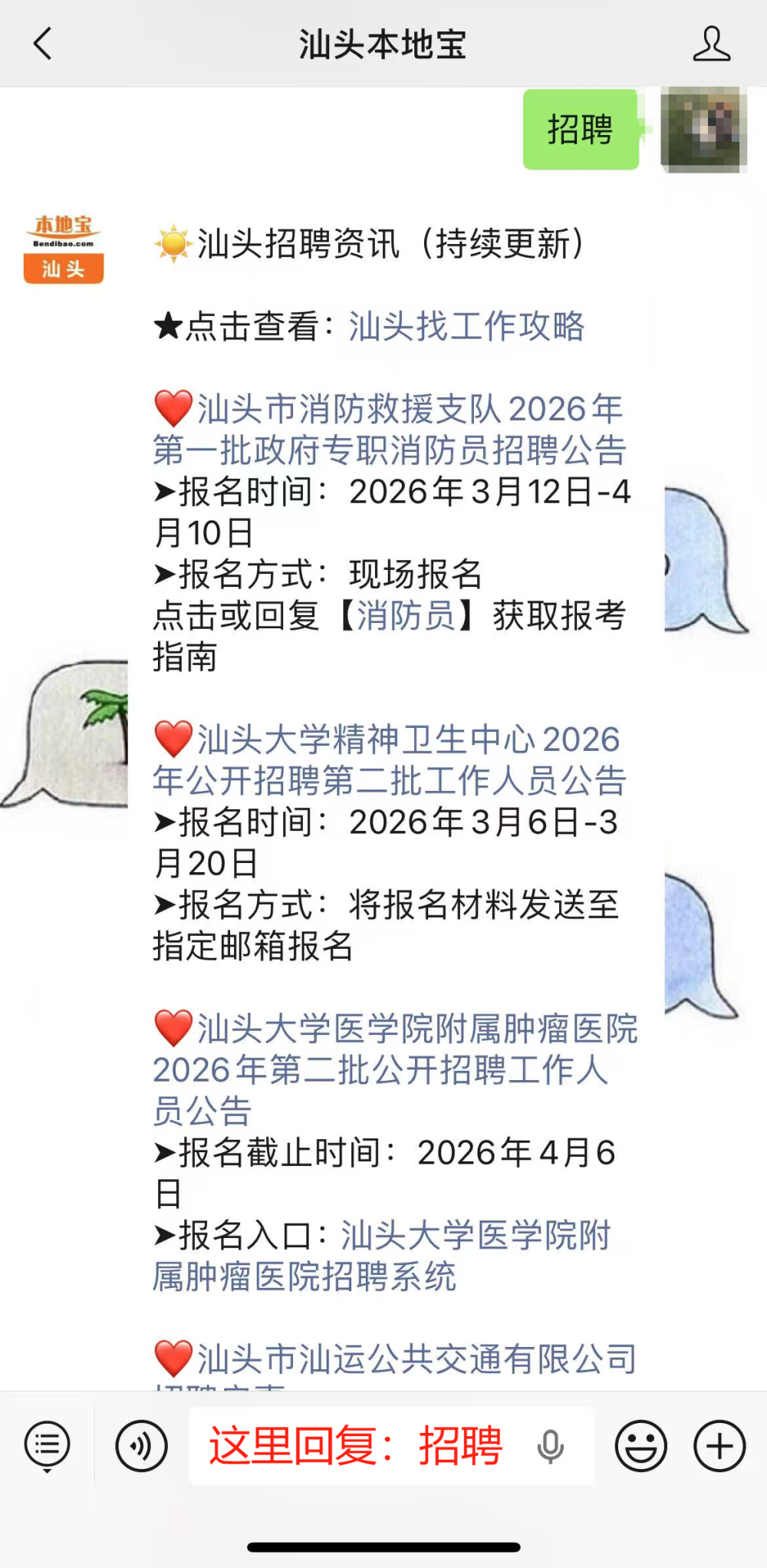Image resolution: width=767 pixels, height=1568 pixels.
Task: Tap the back arrow to exit chat
Action: 42,44
